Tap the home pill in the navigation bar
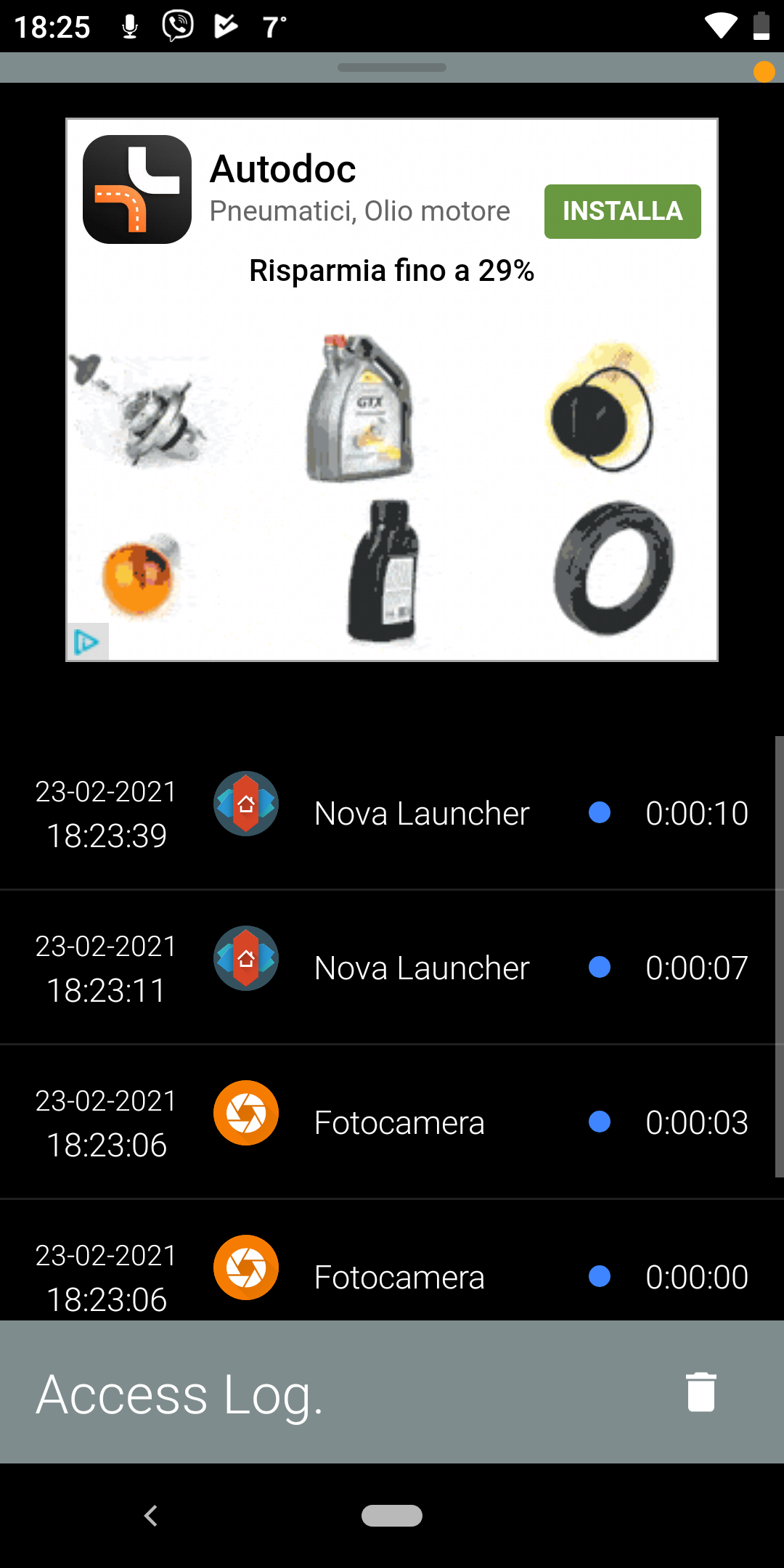The height and width of the screenshot is (1568, 784). 392,1516
